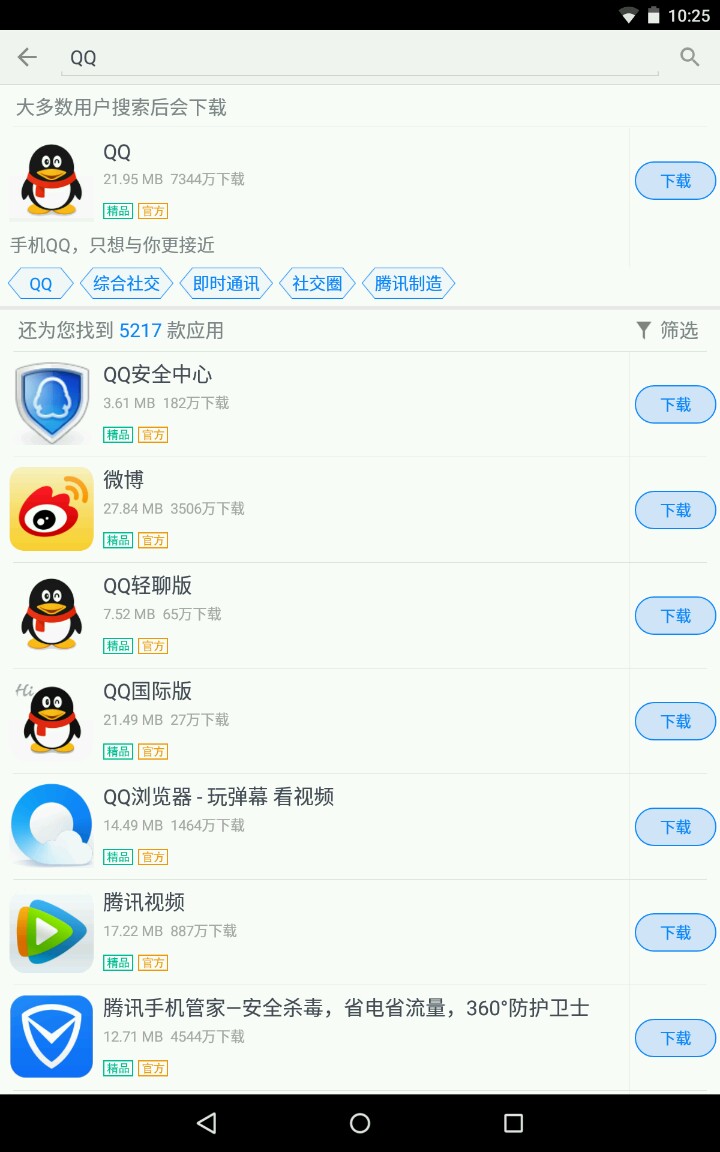Download QQ安全中心
This screenshot has height=1152, width=720.
(675, 405)
